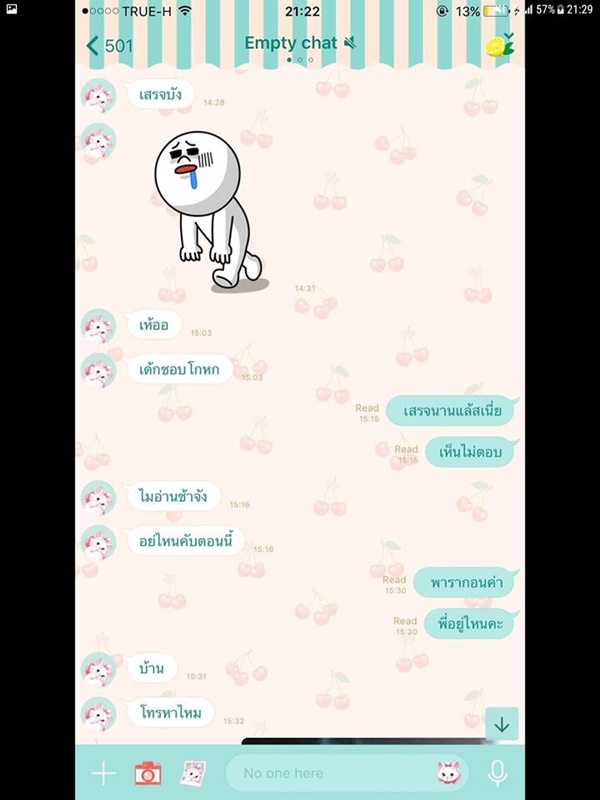Record a voice message with the microphone
This screenshot has width=600, height=800.
(497, 773)
